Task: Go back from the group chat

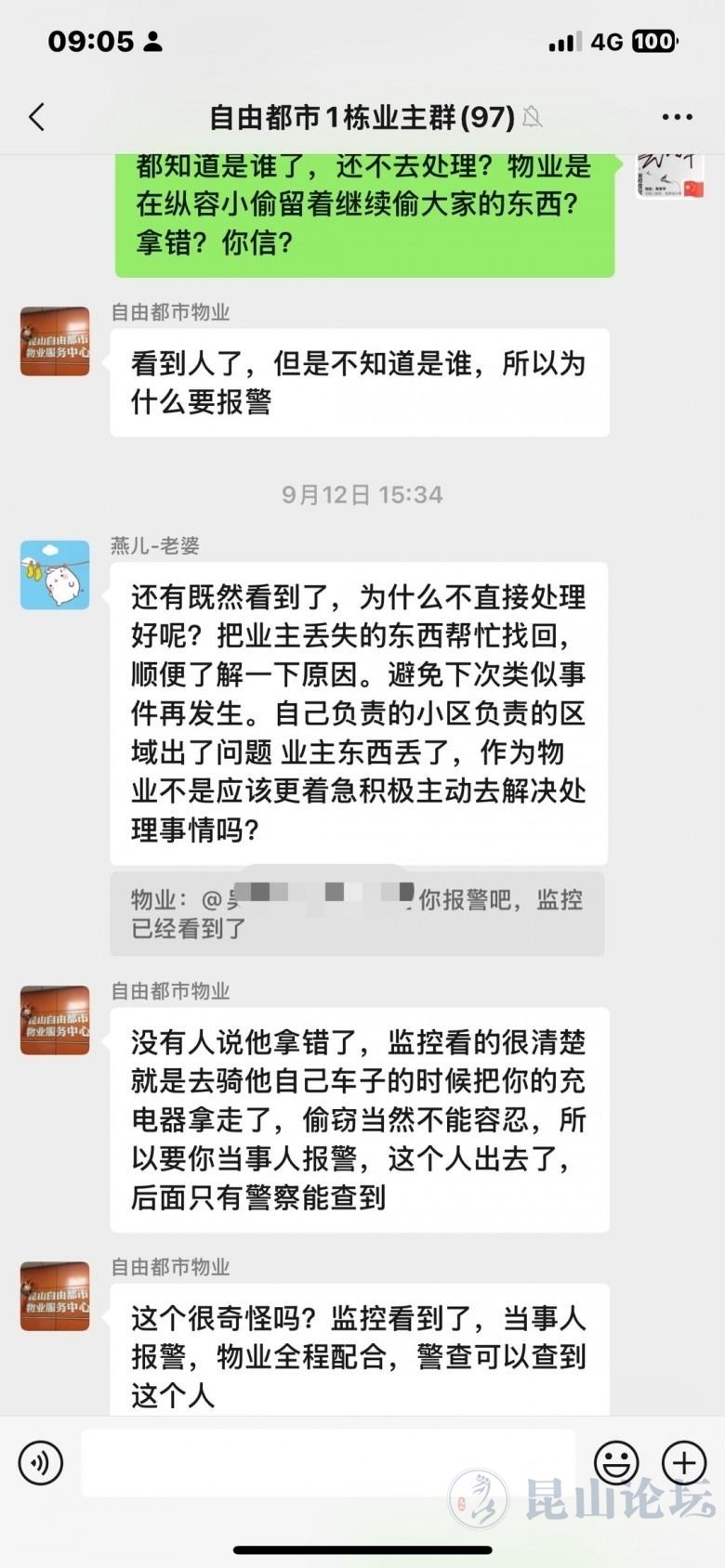Action: pos(37,117)
